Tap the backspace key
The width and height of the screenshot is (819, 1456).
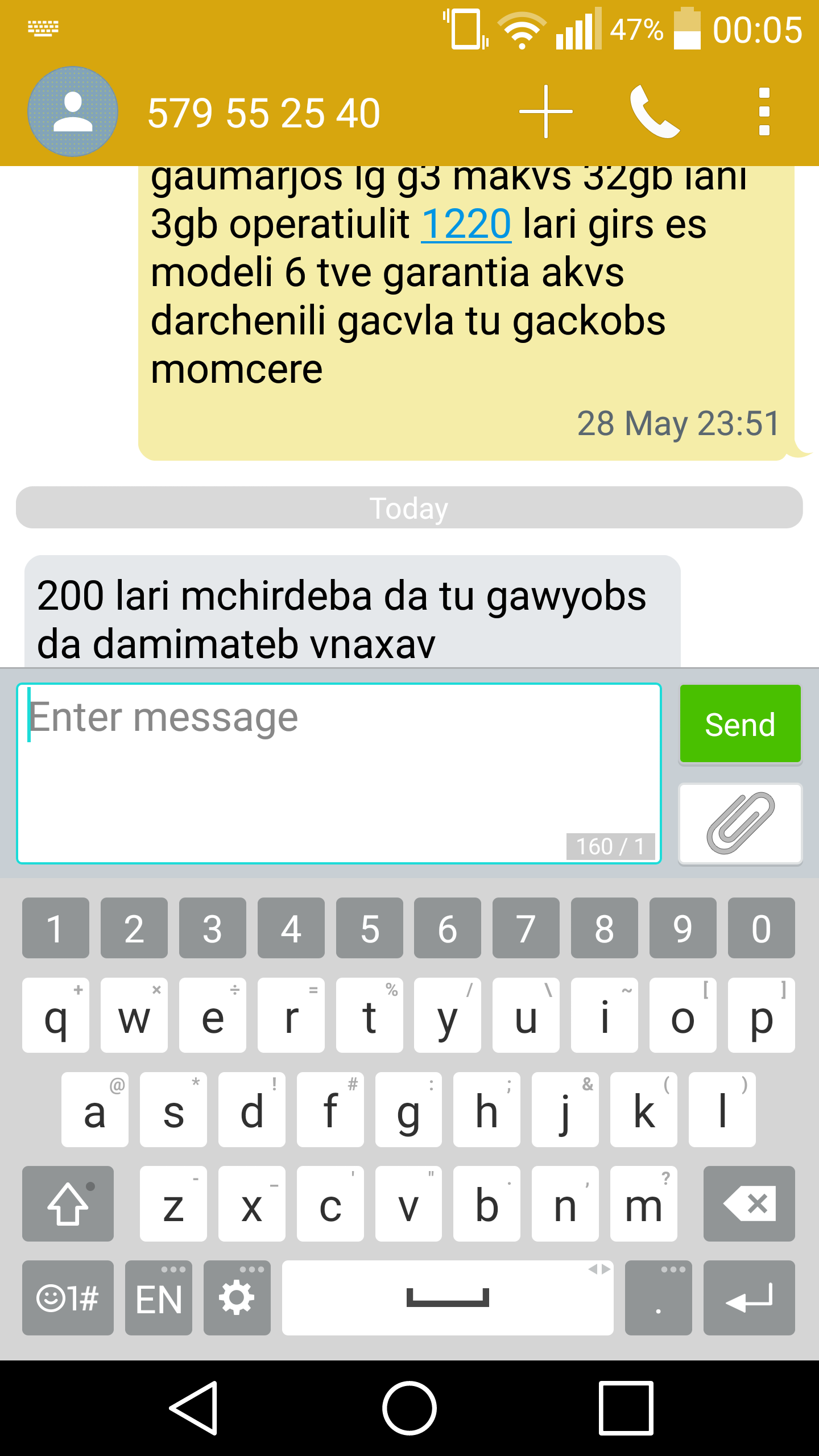pos(749,1203)
